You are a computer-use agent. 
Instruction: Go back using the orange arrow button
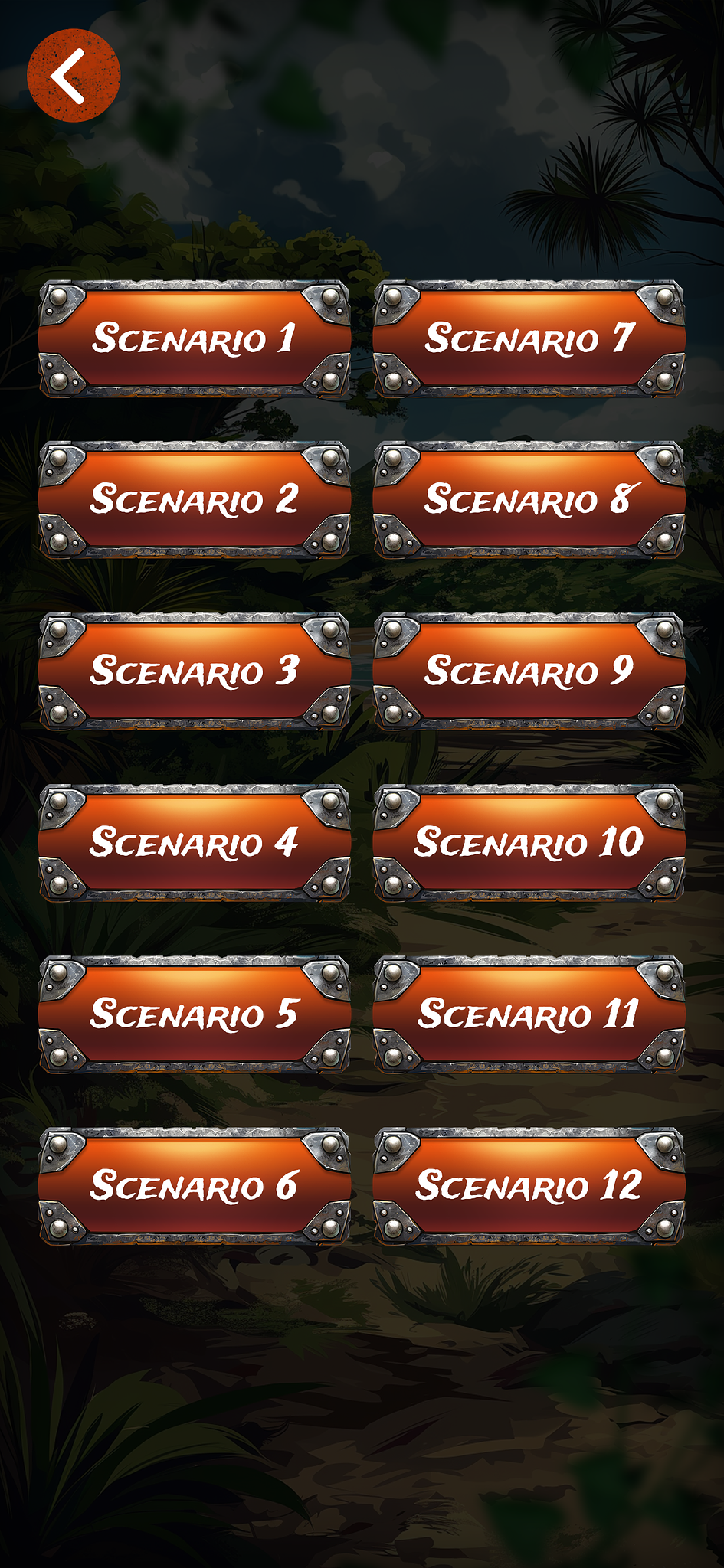74,76
